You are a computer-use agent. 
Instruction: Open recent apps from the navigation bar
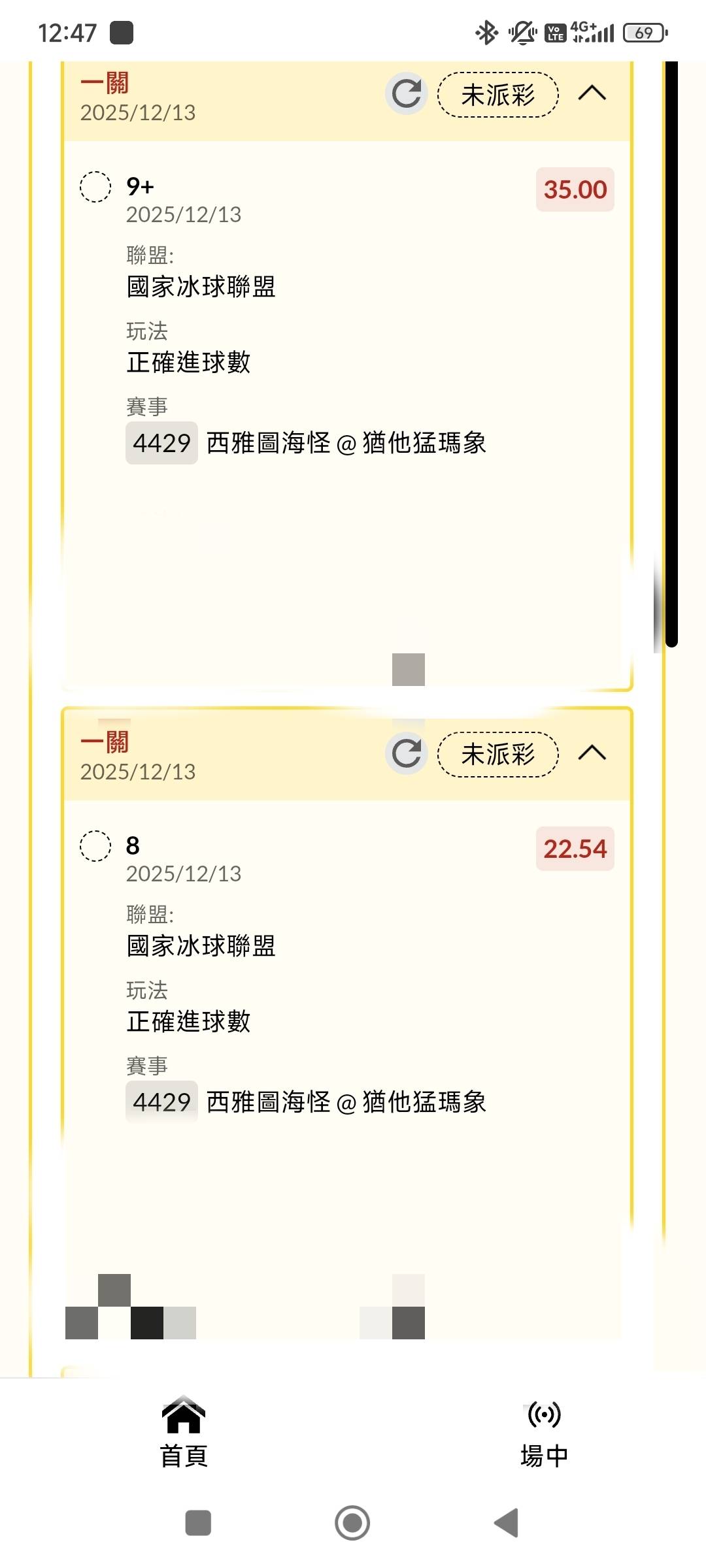pos(198,1523)
